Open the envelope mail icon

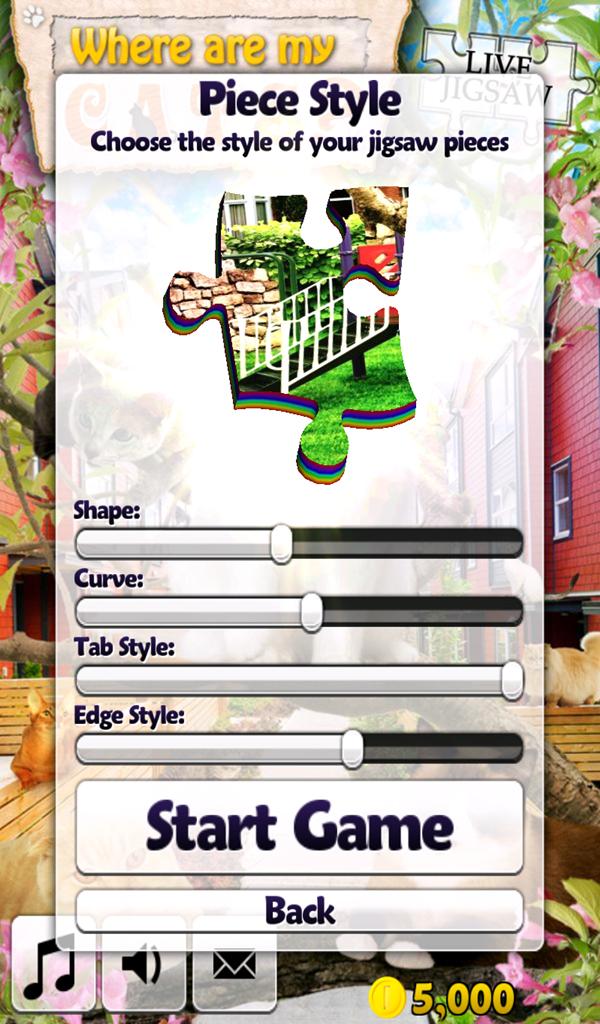tap(234, 966)
